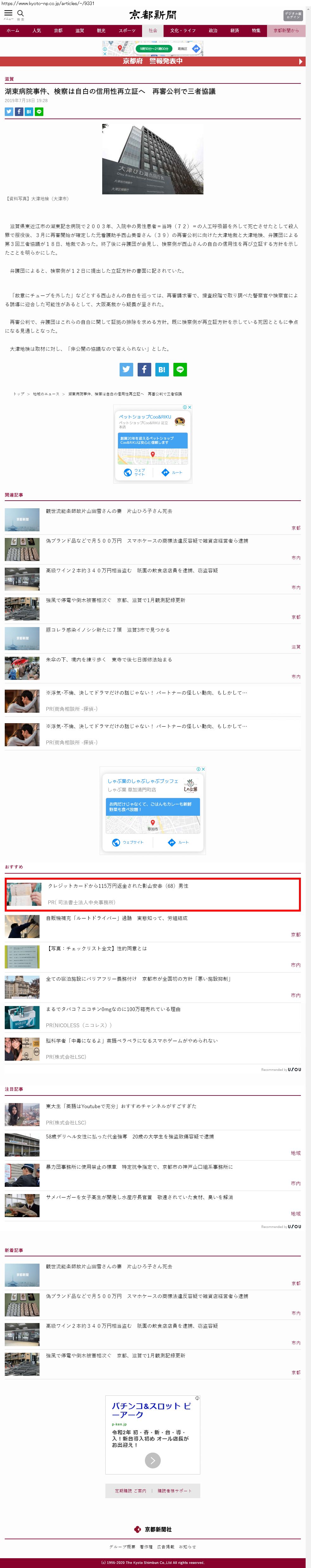Open 東大生「英語はYoutubeで充分」 article
Viewport: 311px width, 1568px height.
click(121, 1106)
